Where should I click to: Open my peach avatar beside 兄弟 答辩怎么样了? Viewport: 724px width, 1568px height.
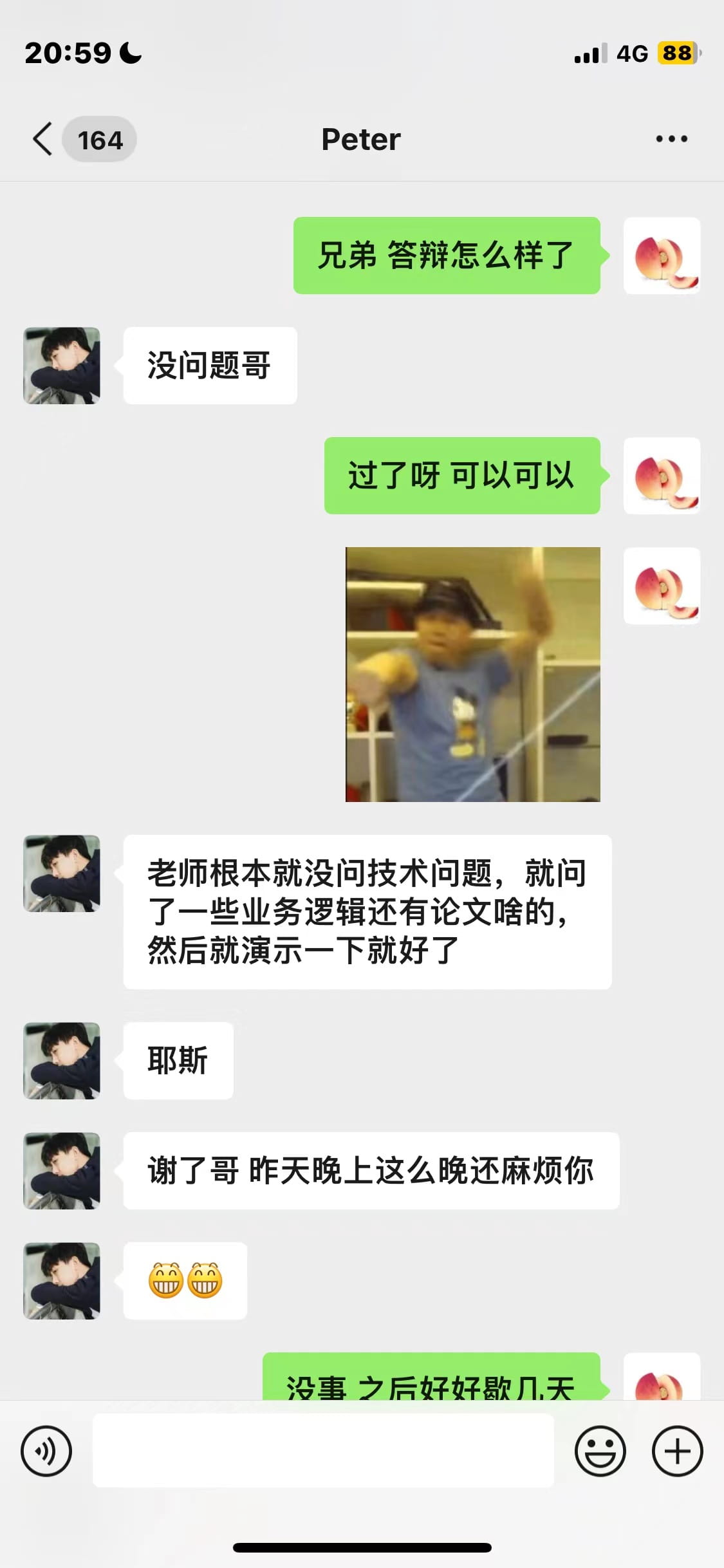[x=662, y=256]
